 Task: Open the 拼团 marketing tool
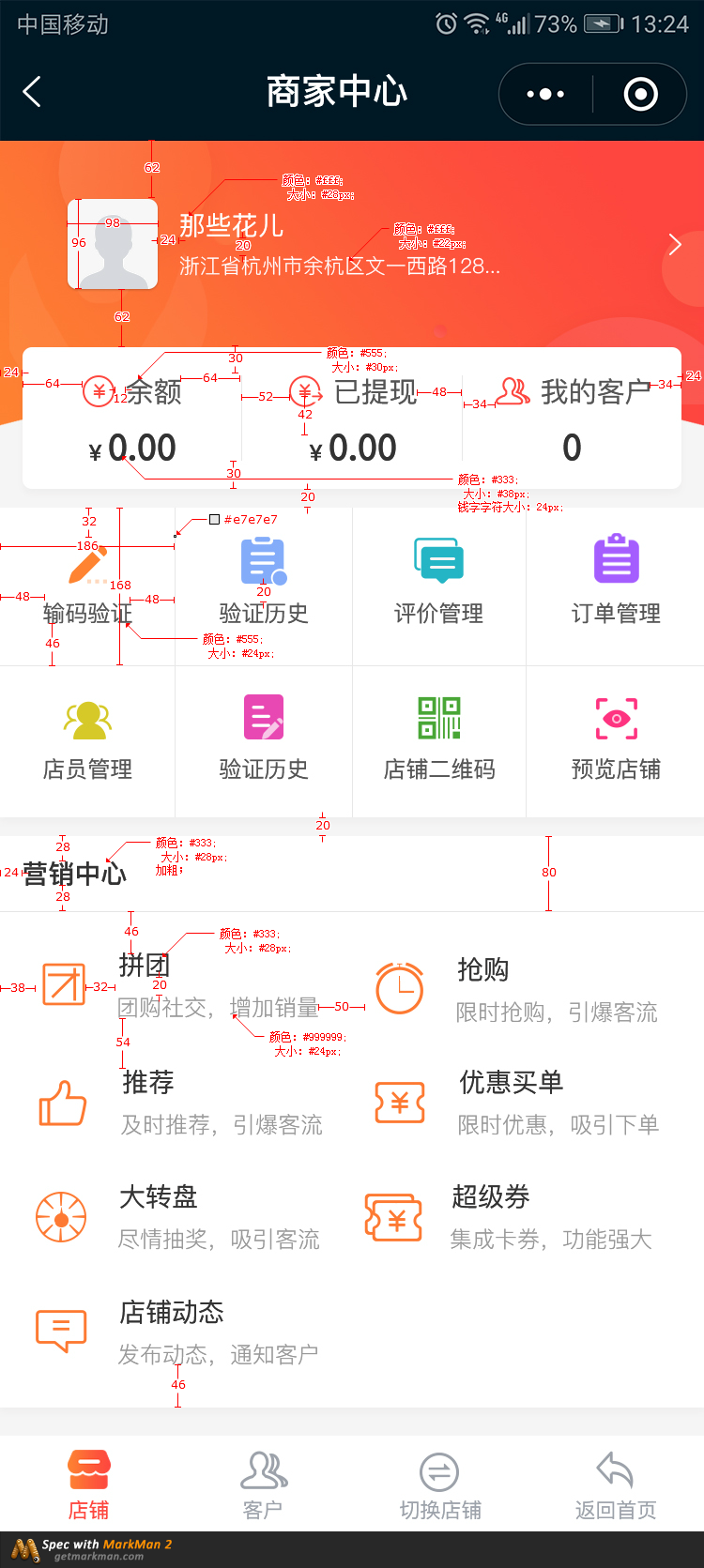tap(178, 987)
